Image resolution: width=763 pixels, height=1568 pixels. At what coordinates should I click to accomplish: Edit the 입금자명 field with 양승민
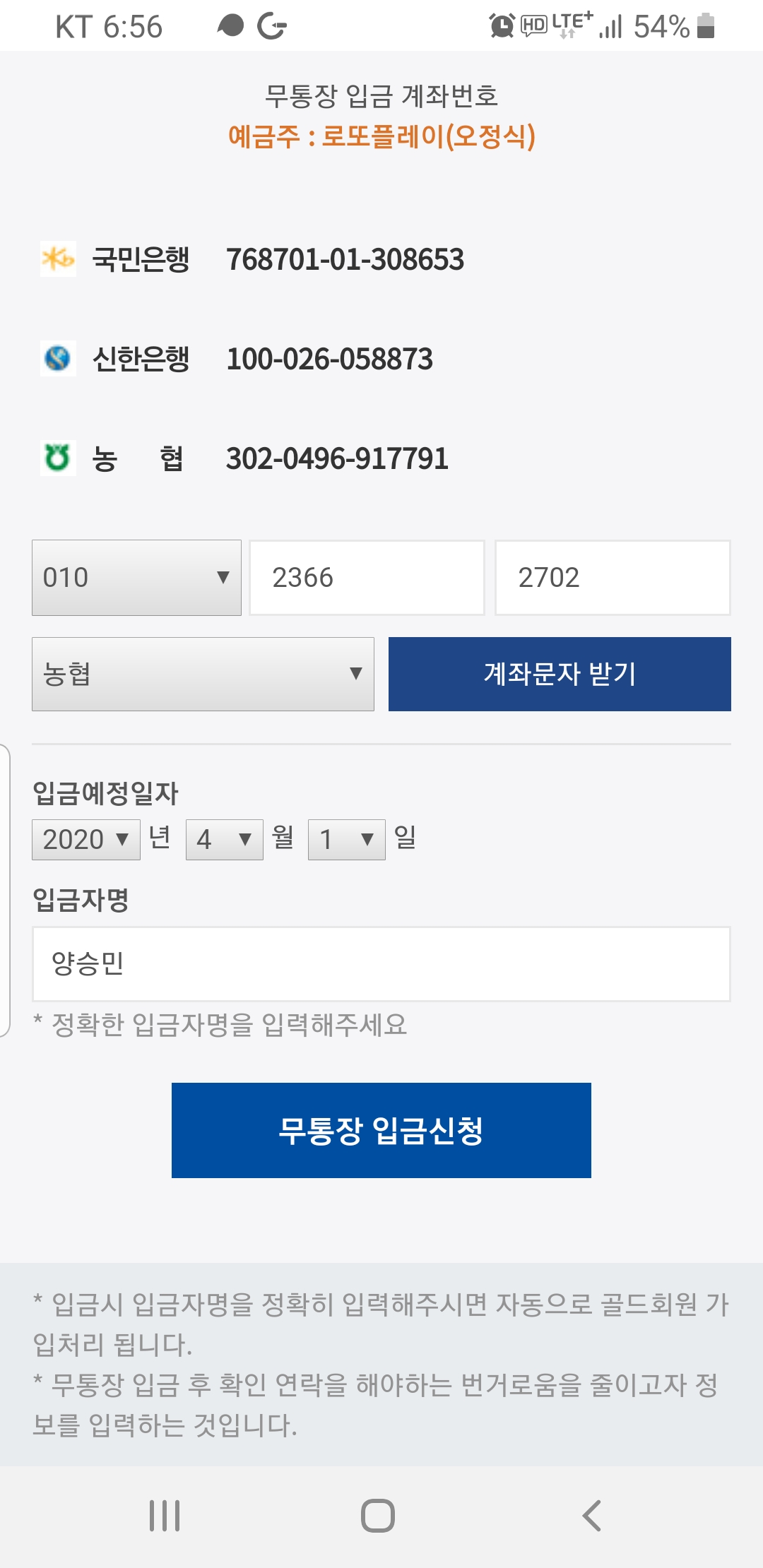coord(381,963)
